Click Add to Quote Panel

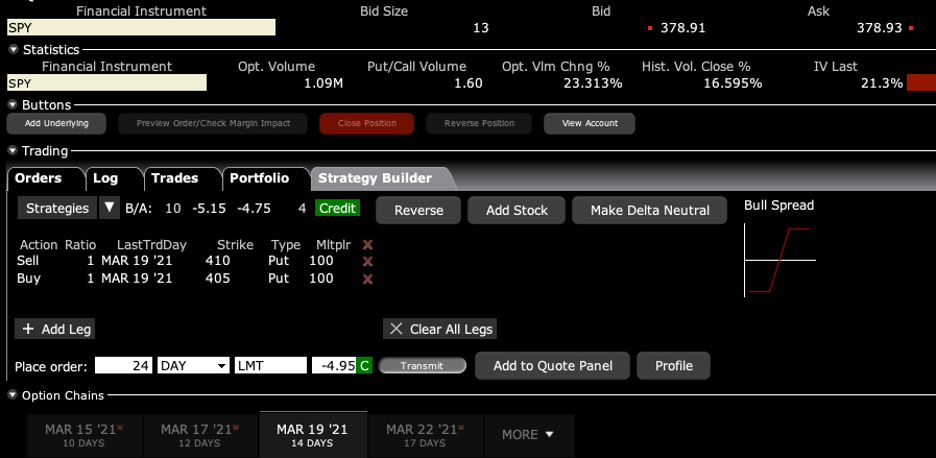pos(551,366)
